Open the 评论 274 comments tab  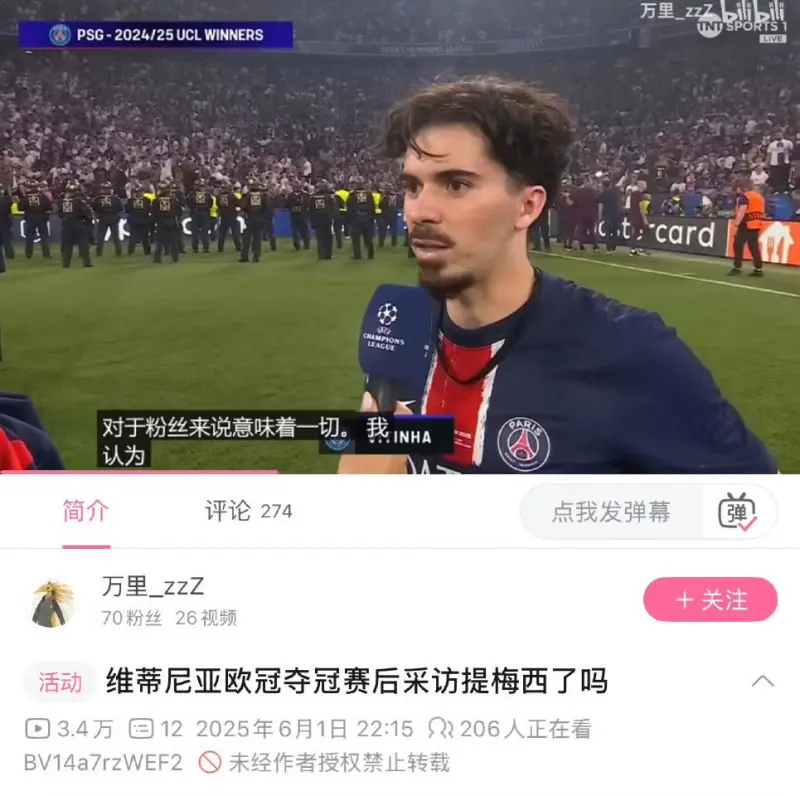[248, 511]
